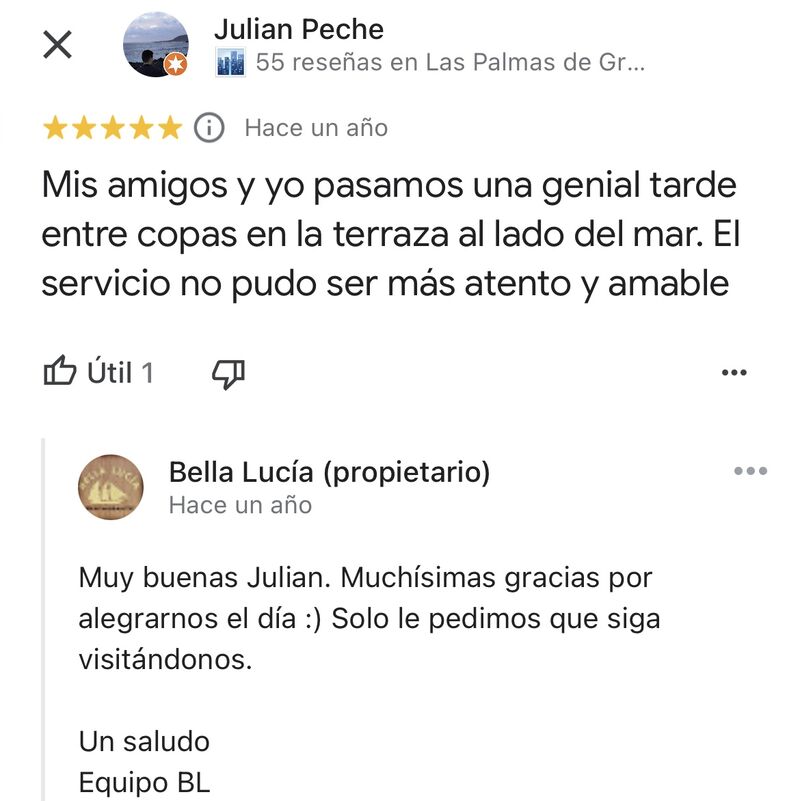This screenshot has width=800, height=801.
Task: Open the three-dot menu for the review
Action: click(x=735, y=371)
